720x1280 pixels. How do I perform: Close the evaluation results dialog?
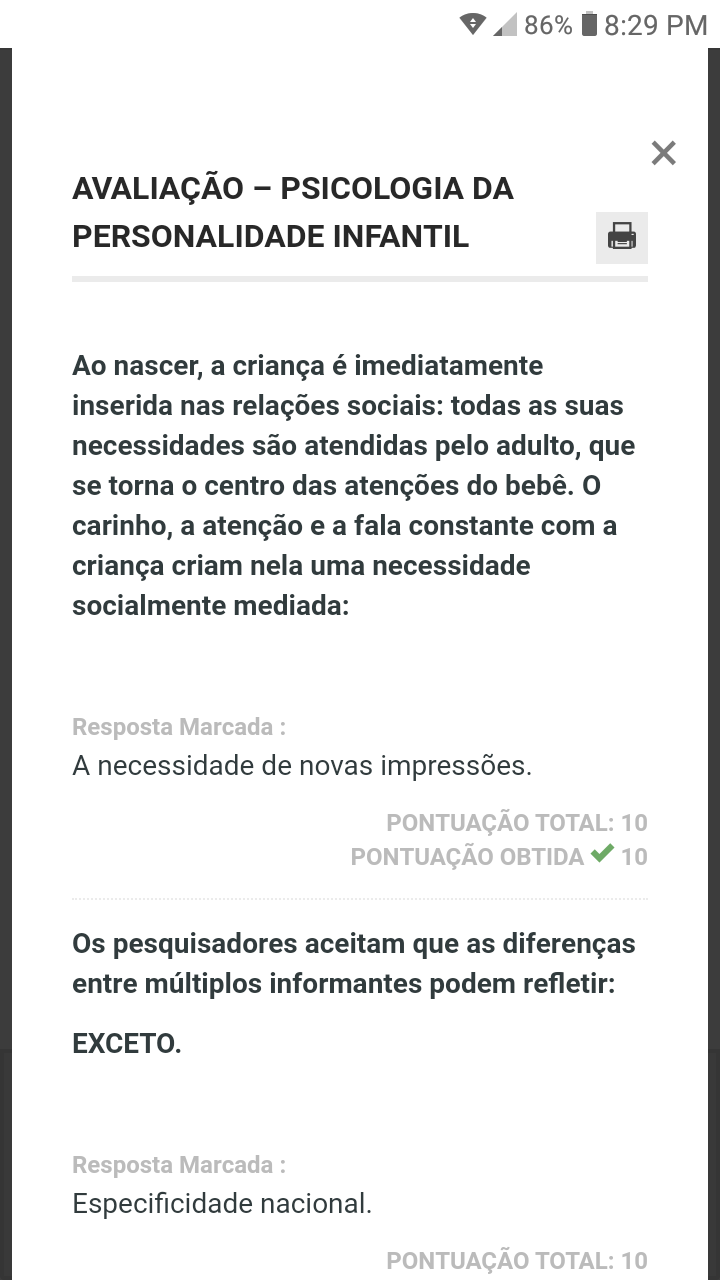tap(663, 153)
